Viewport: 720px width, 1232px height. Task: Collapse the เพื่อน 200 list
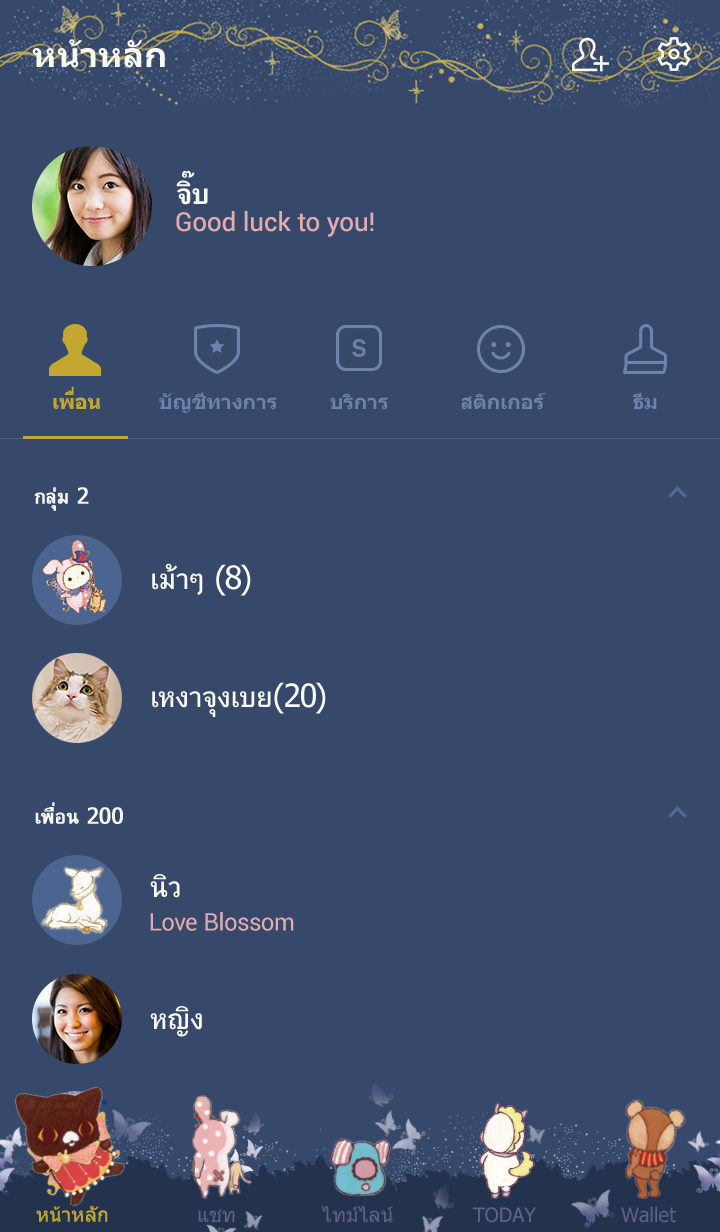tap(677, 812)
